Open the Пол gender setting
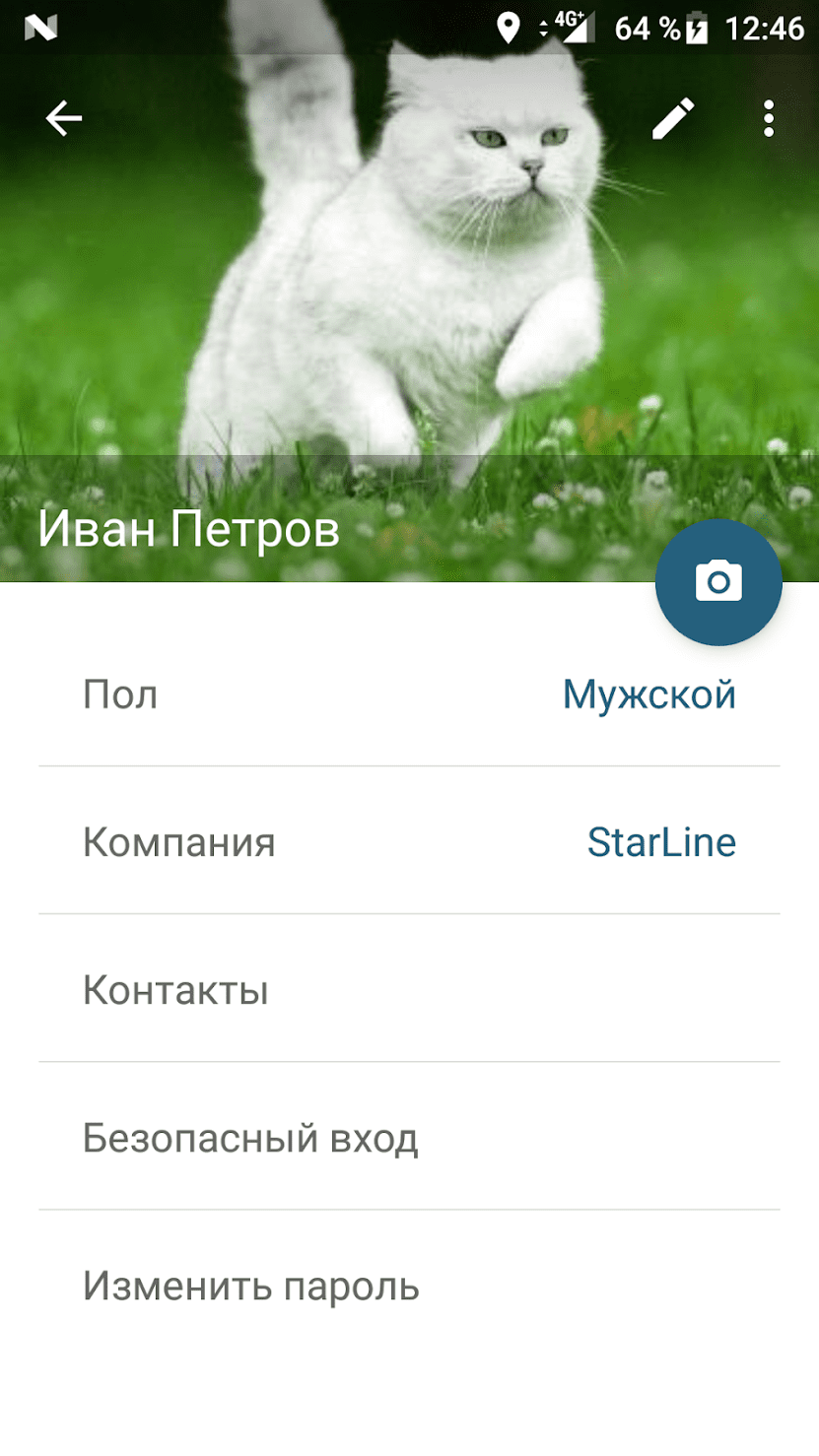This screenshot has height=1456, width=819. click(x=409, y=695)
